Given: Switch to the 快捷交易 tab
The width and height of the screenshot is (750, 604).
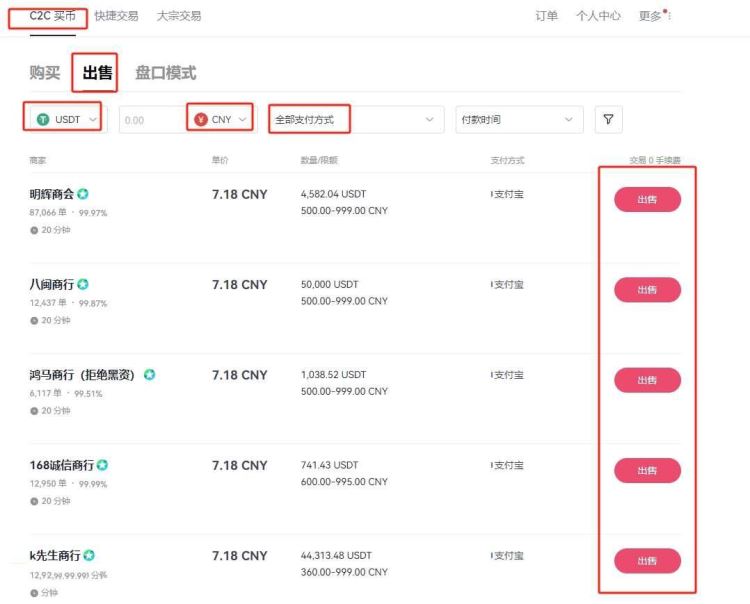Looking at the screenshot, I should 116,16.
